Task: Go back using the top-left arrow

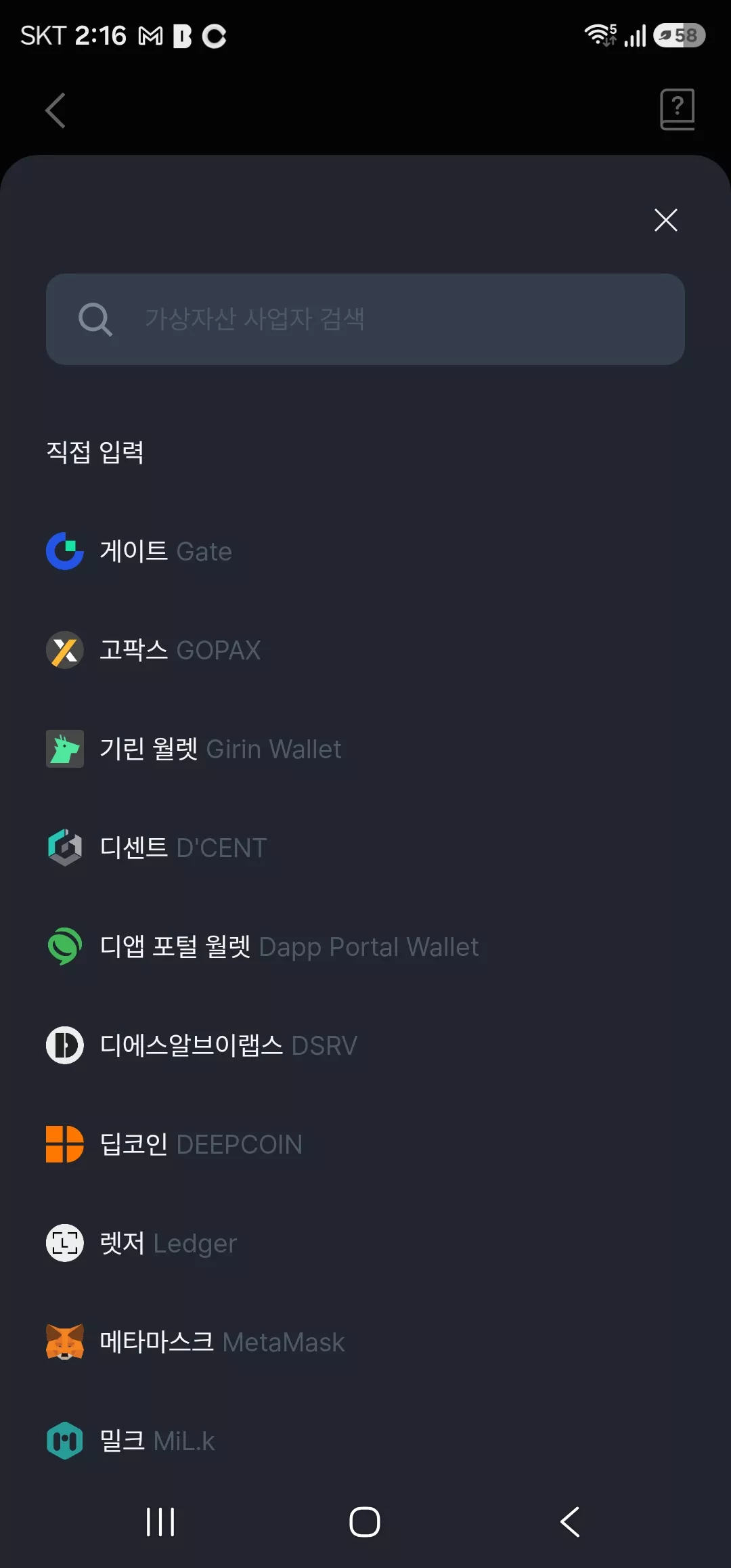Action: tap(56, 110)
